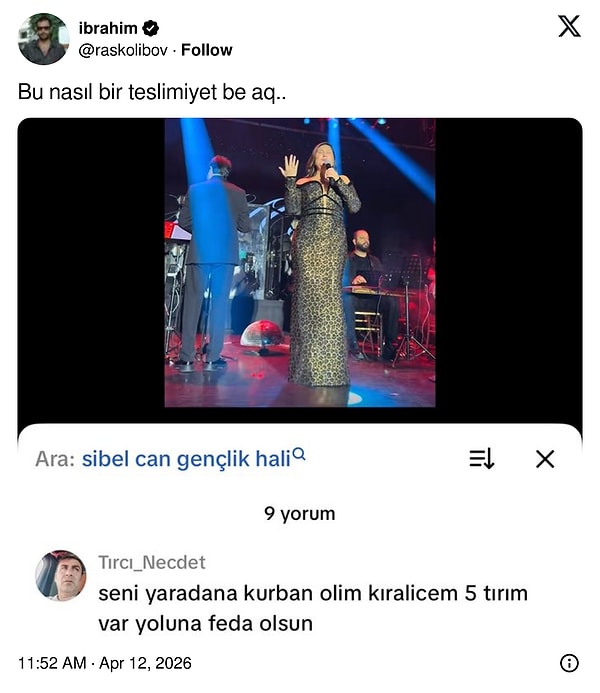Tap the info icon beside the timestamp
Viewport: 600px width, 693px height.
pos(569,663)
